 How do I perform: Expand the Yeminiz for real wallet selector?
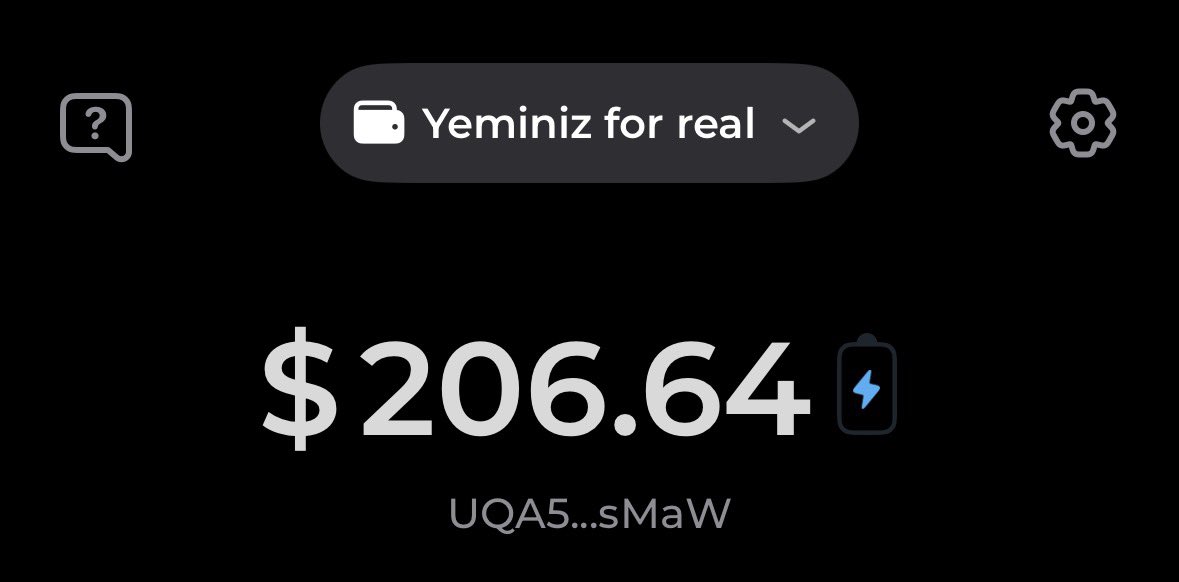(x=588, y=124)
